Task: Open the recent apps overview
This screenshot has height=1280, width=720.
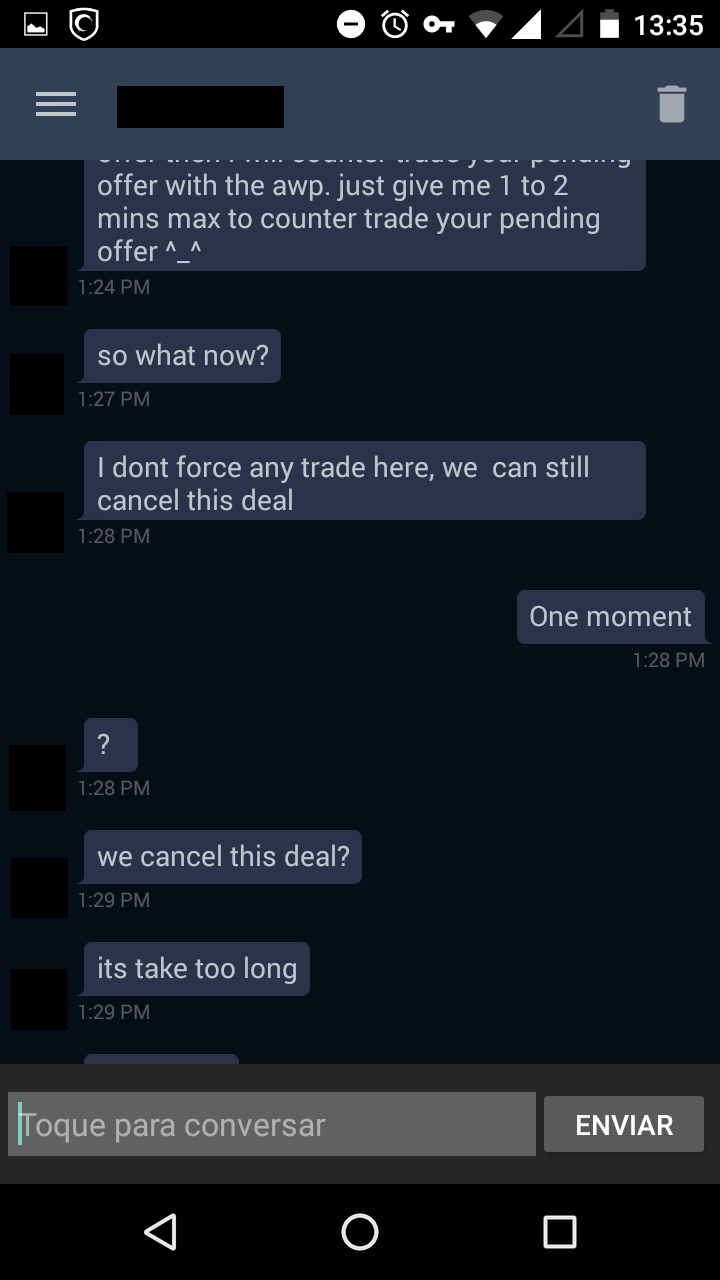Action: (559, 1231)
